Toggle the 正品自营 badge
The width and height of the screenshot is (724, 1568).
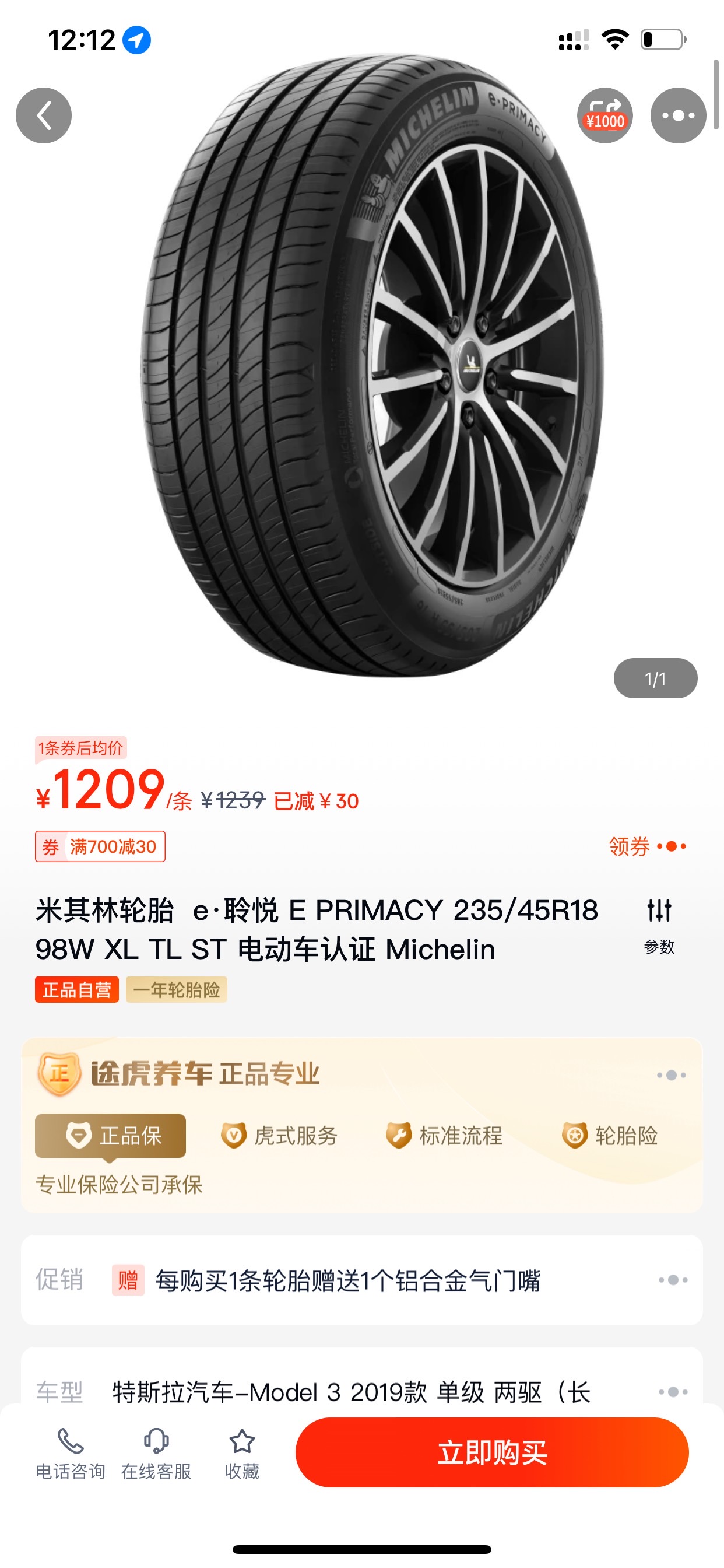coord(77,991)
